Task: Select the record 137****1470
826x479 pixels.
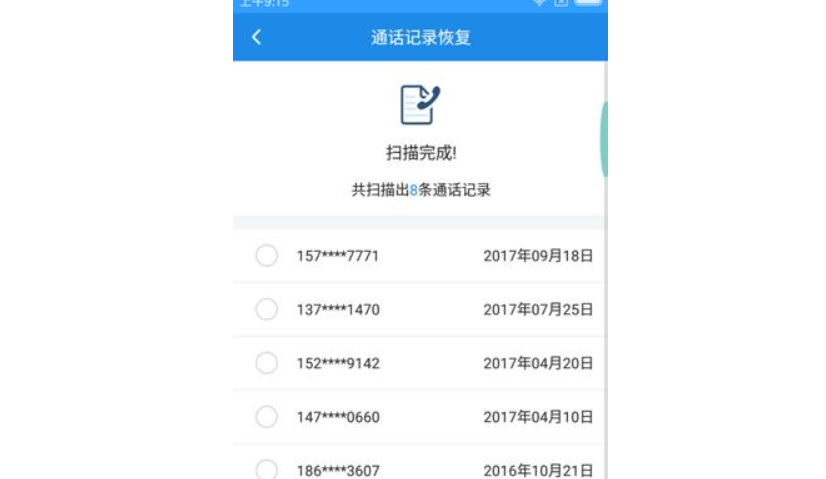Action: (x=267, y=310)
